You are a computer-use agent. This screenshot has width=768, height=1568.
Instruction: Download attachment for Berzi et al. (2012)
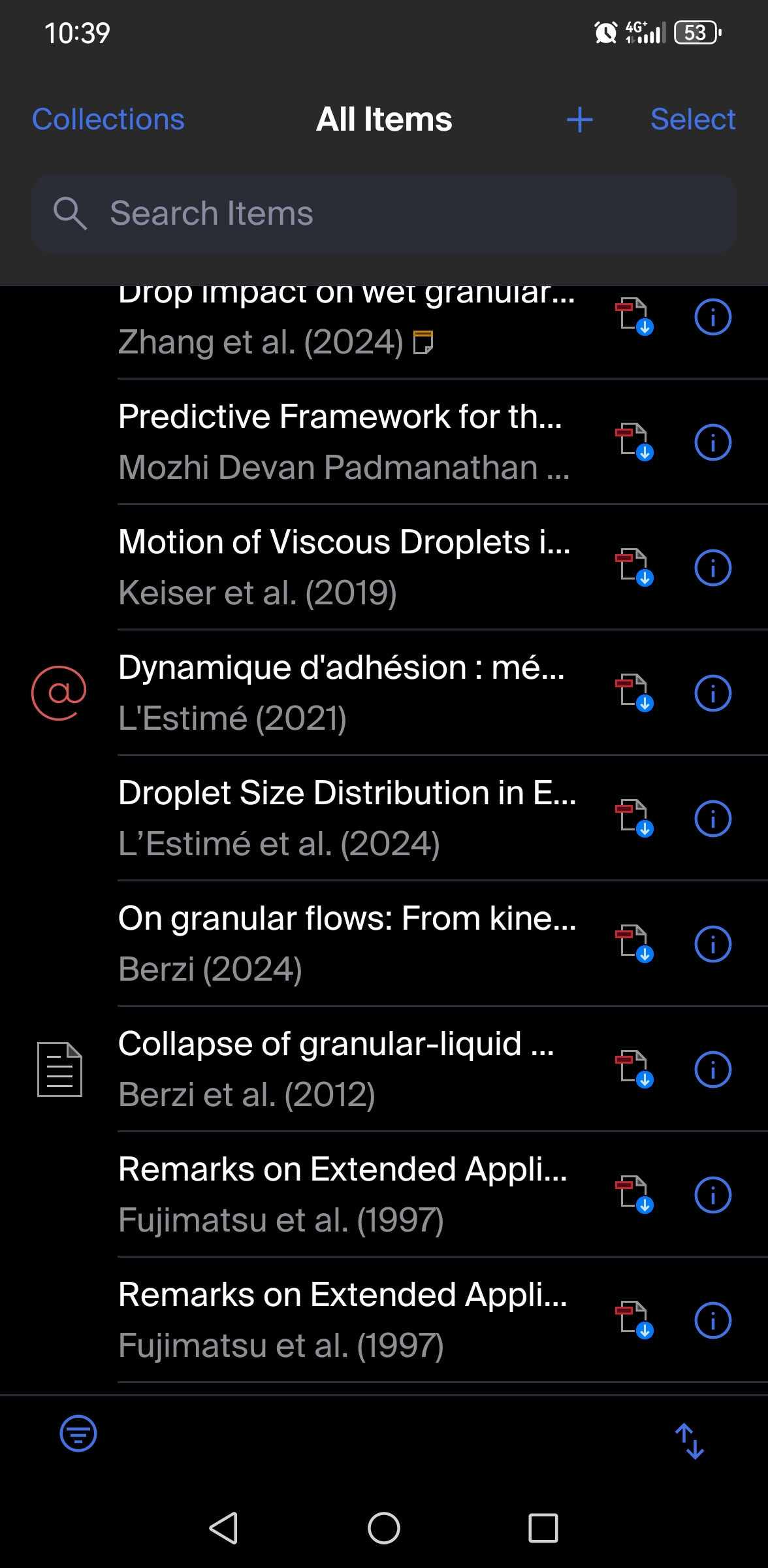(633, 1070)
